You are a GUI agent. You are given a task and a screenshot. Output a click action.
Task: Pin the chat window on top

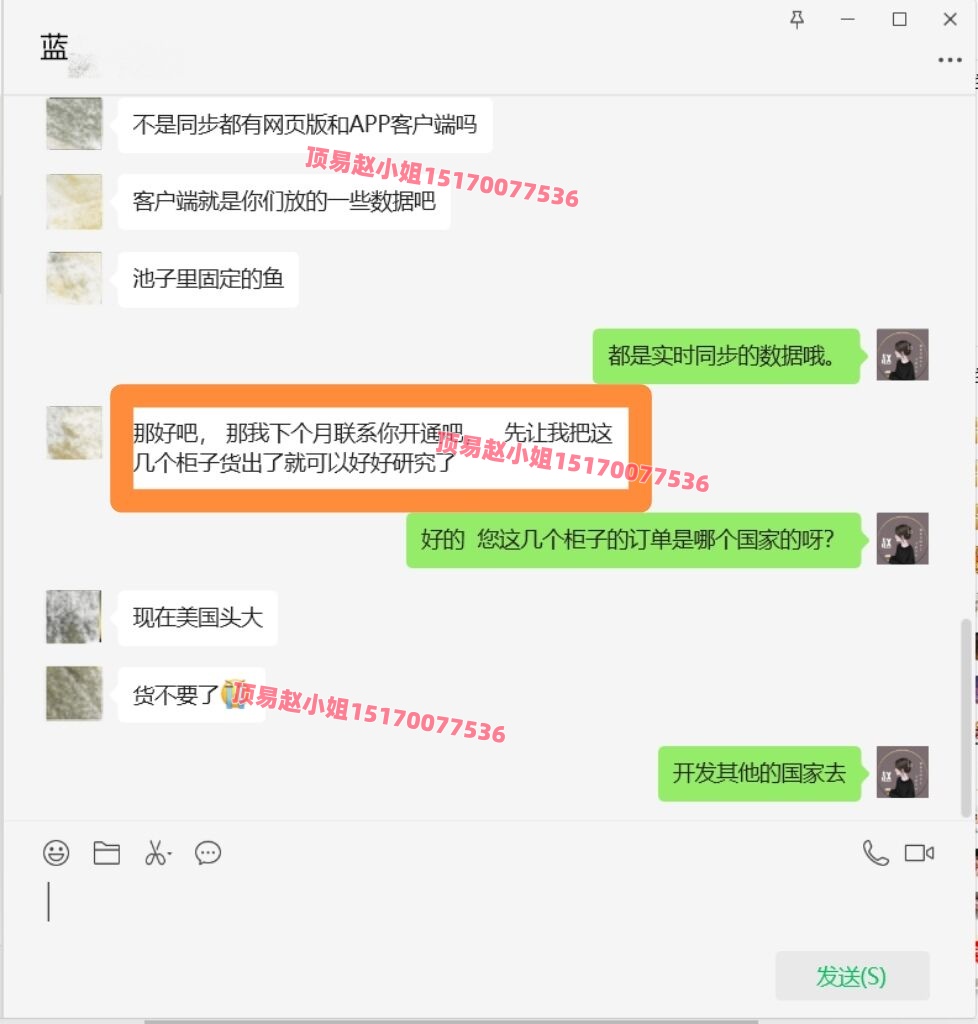click(x=797, y=19)
